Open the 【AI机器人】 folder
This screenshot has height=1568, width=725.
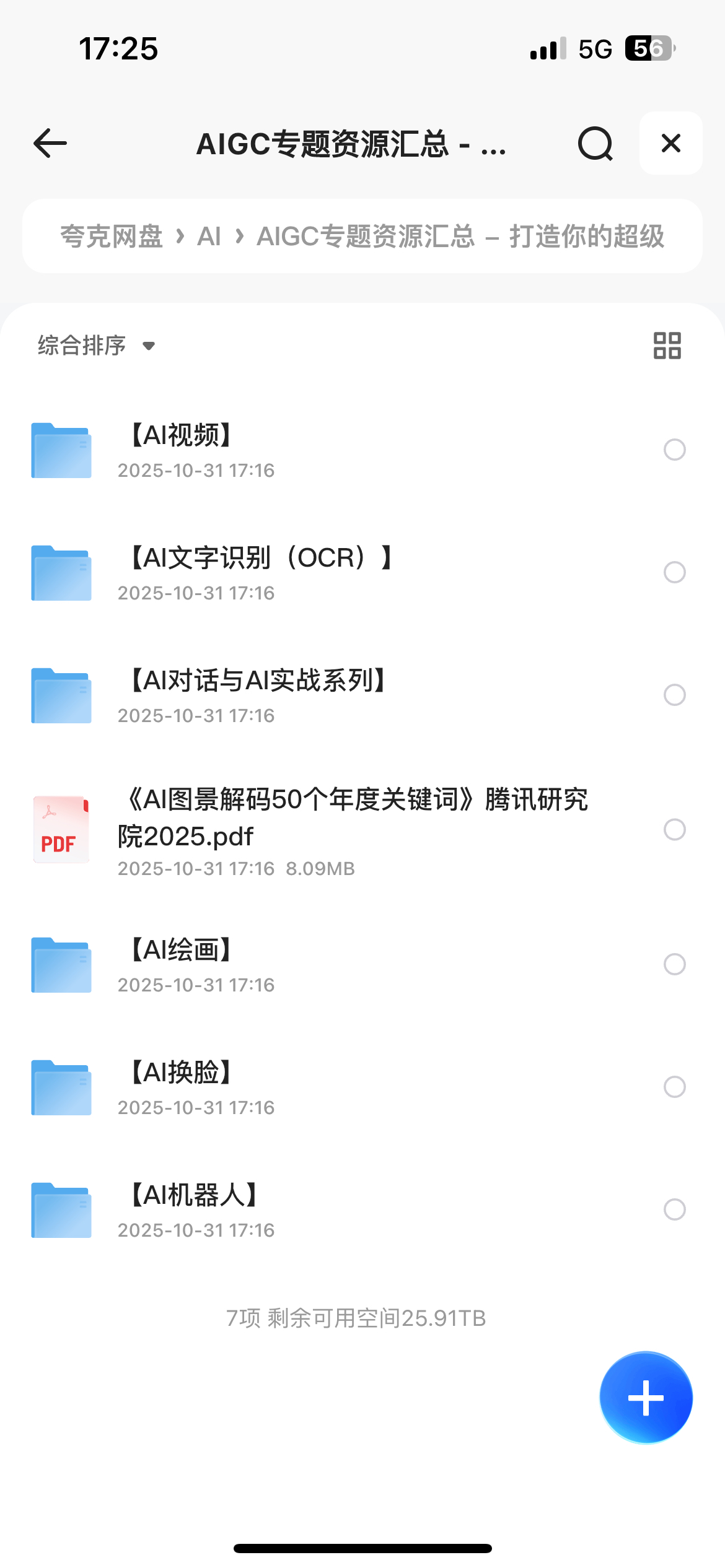(x=193, y=1196)
